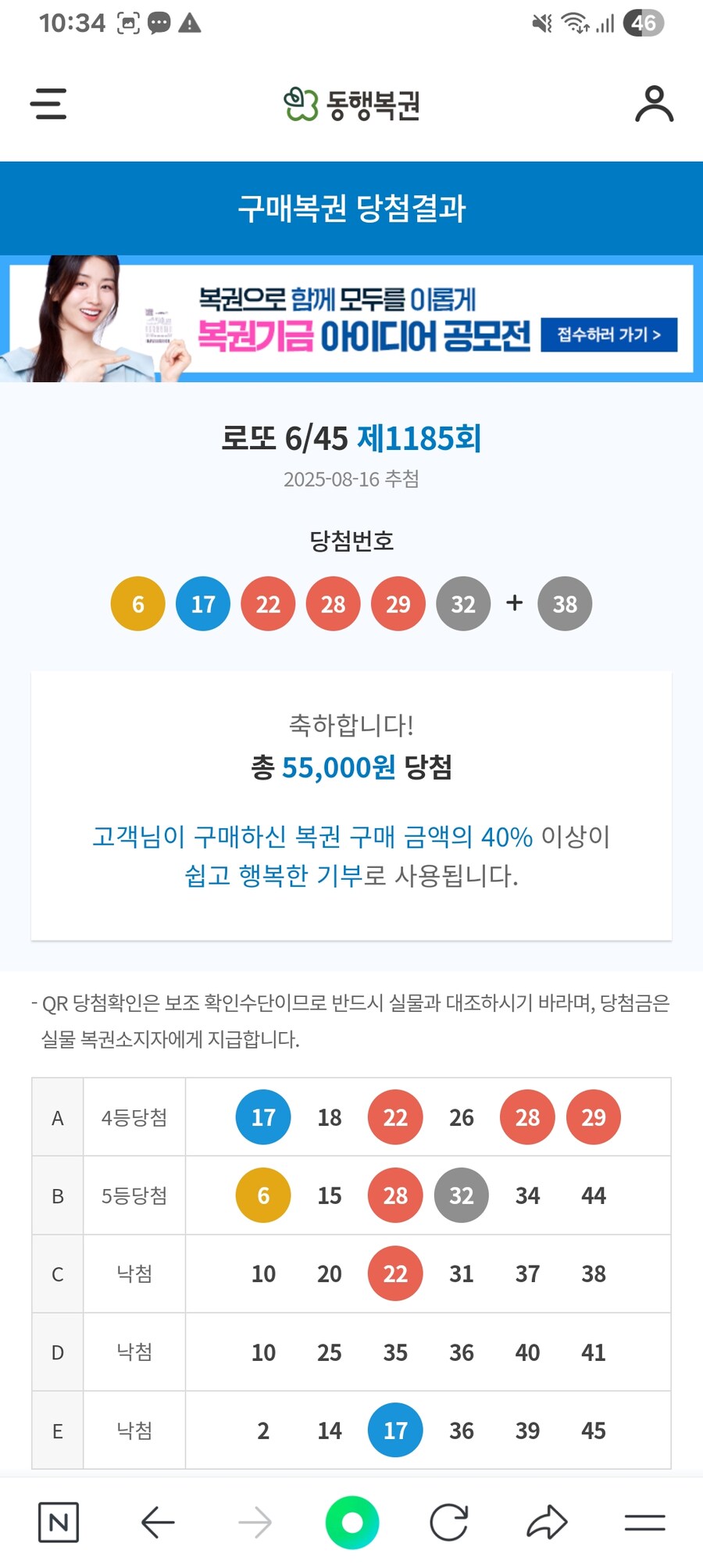
Task: Open the side navigation hamburger menu
Action: point(48,102)
